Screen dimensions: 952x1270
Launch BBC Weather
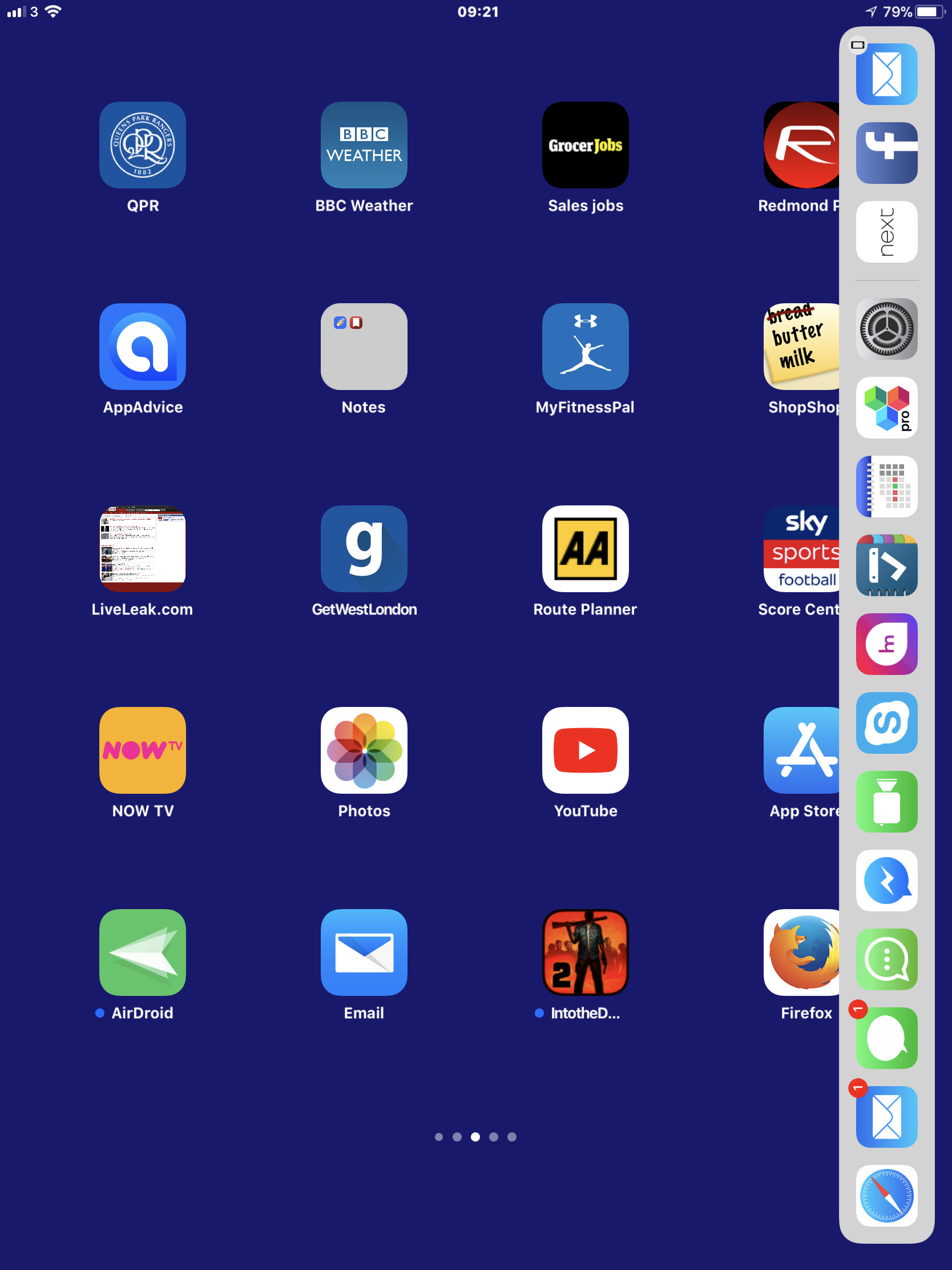(x=364, y=144)
